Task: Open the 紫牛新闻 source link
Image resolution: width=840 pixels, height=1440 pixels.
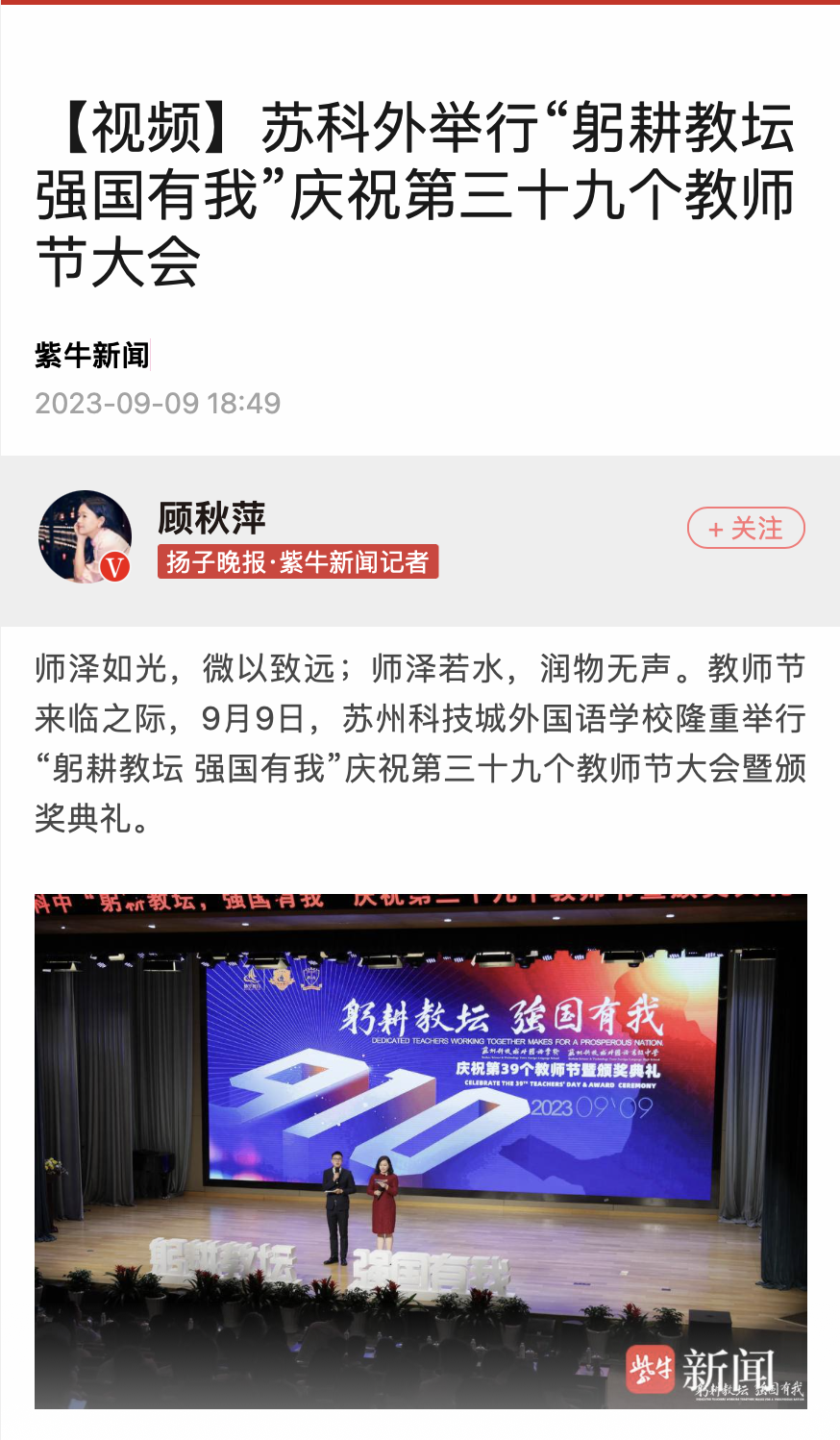Action: pos(92,356)
